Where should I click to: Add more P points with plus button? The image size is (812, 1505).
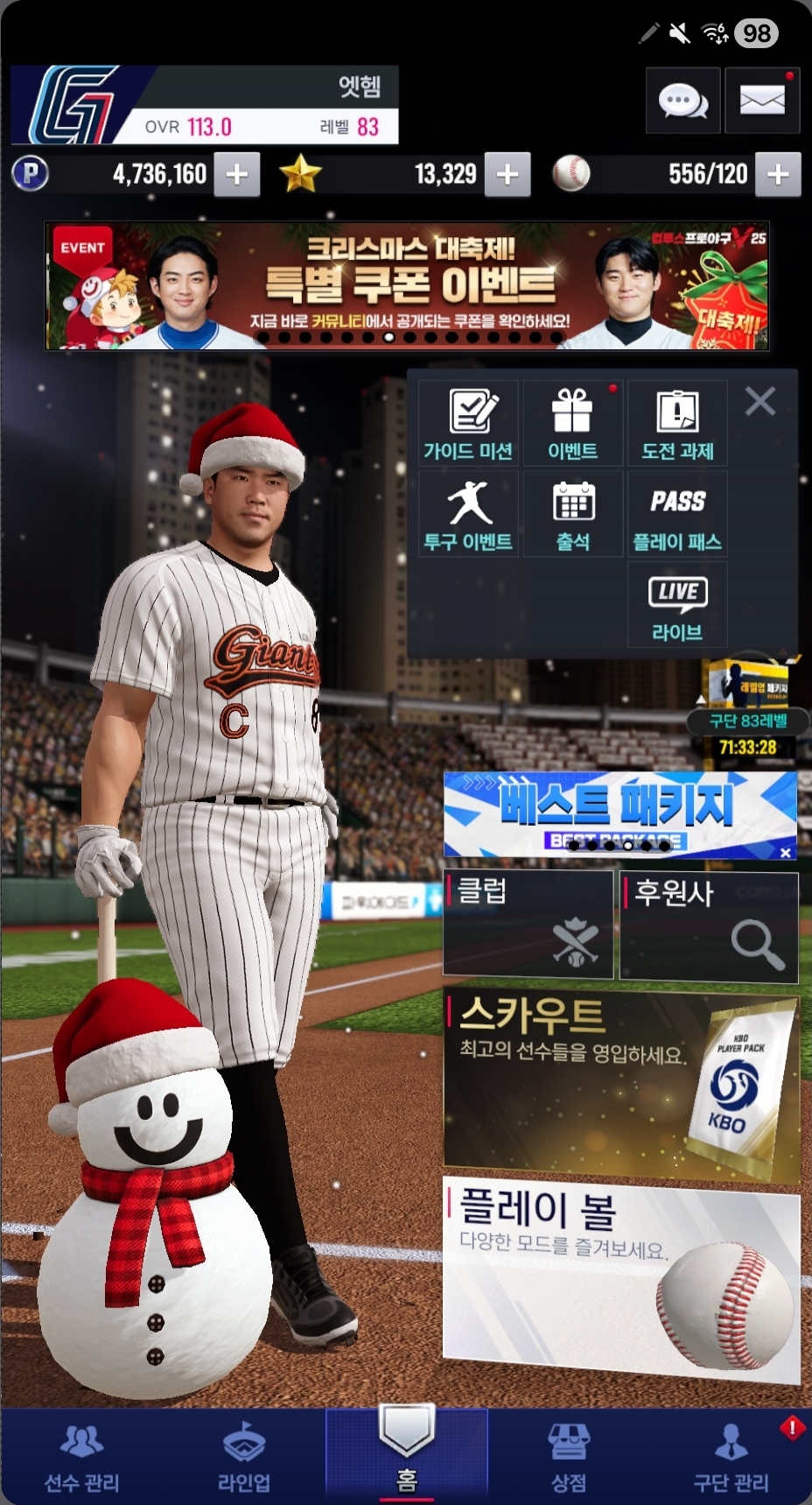[236, 174]
